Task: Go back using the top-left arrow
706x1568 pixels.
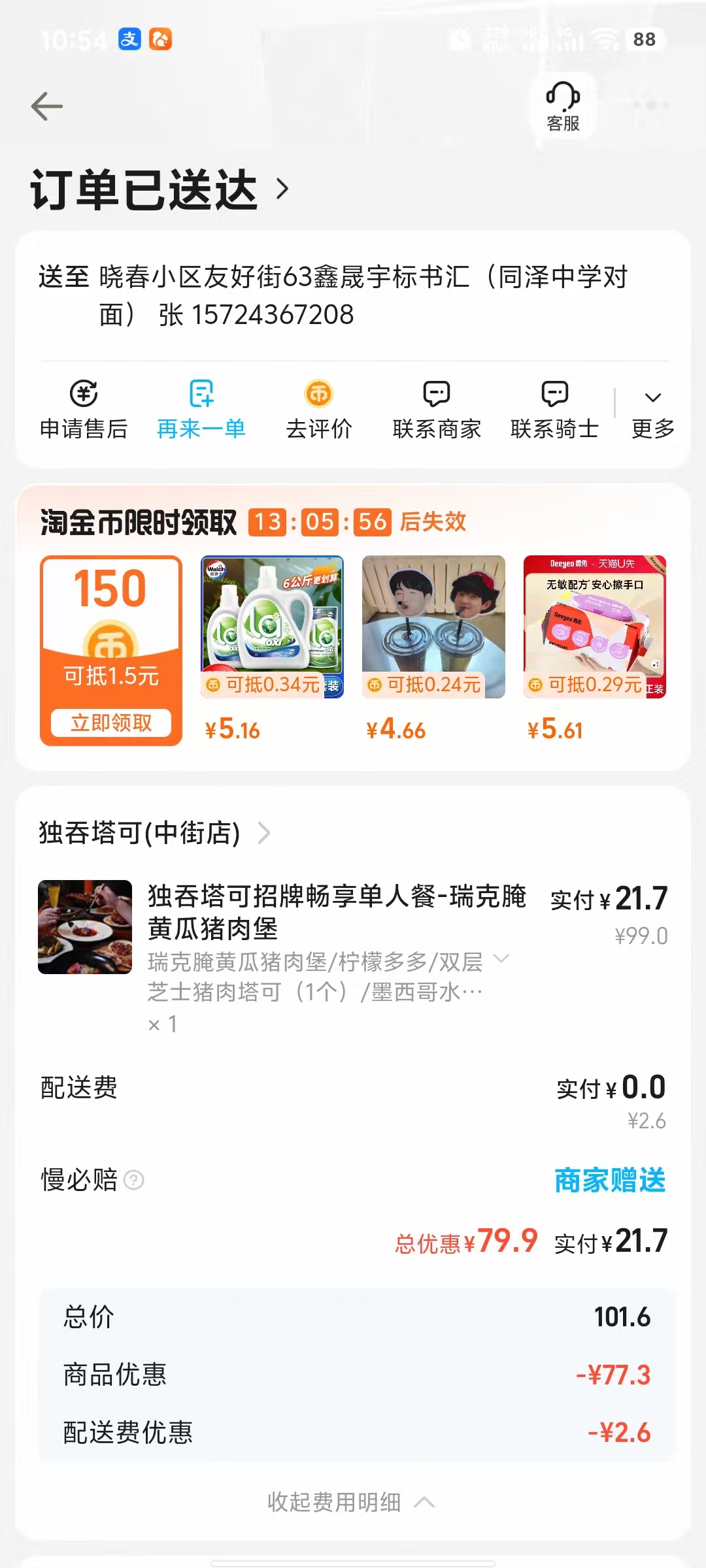Action: pyautogui.click(x=47, y=106)
